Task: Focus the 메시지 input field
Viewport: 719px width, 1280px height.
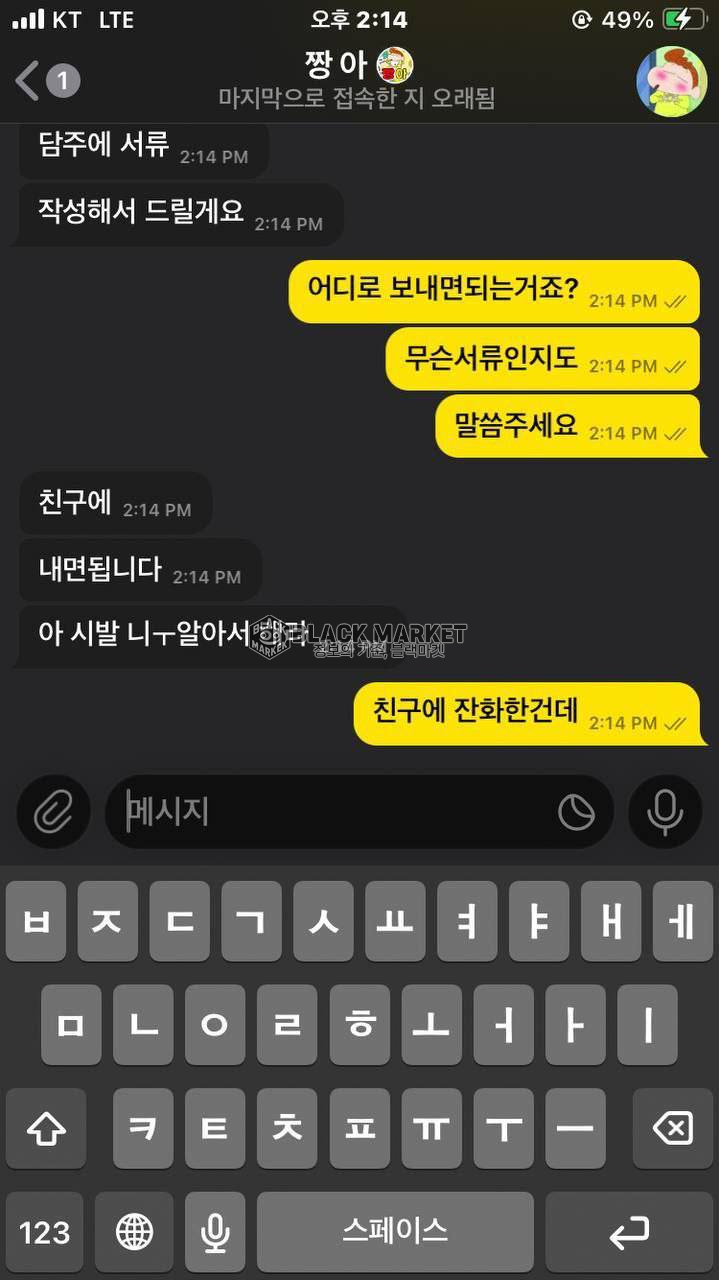Action: tap(330, 811)
